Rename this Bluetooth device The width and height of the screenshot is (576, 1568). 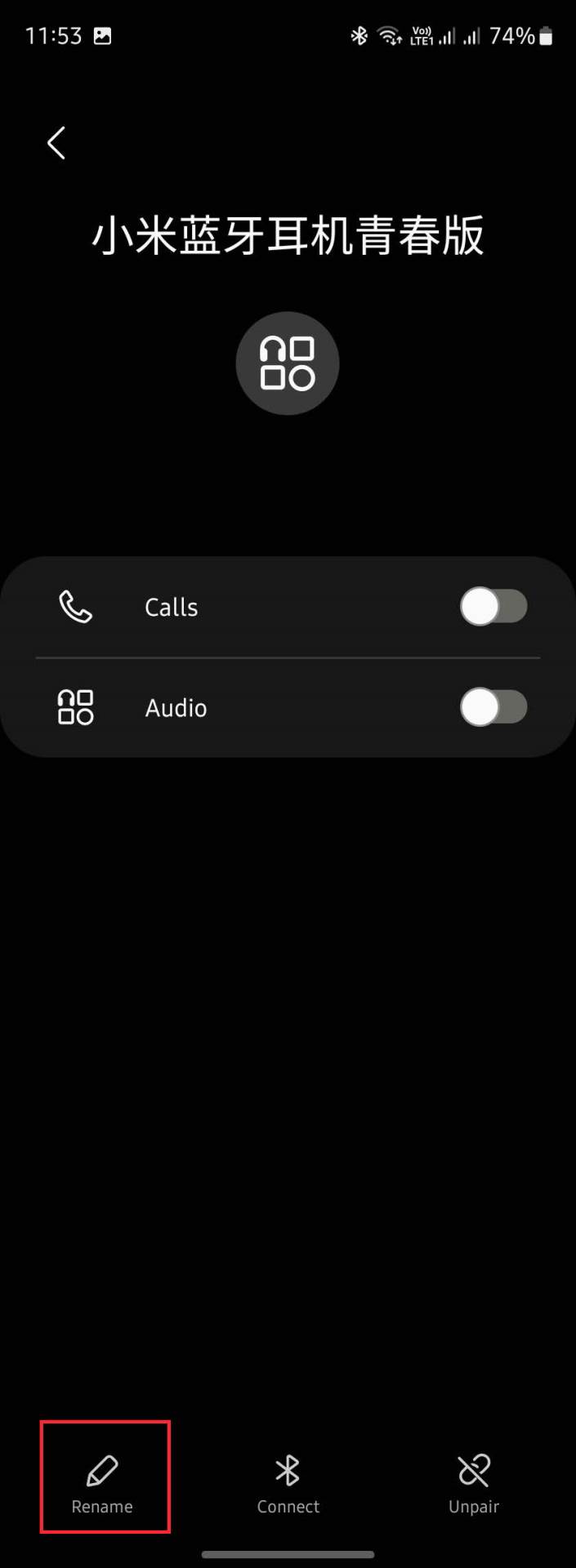tap(102, 1477)
